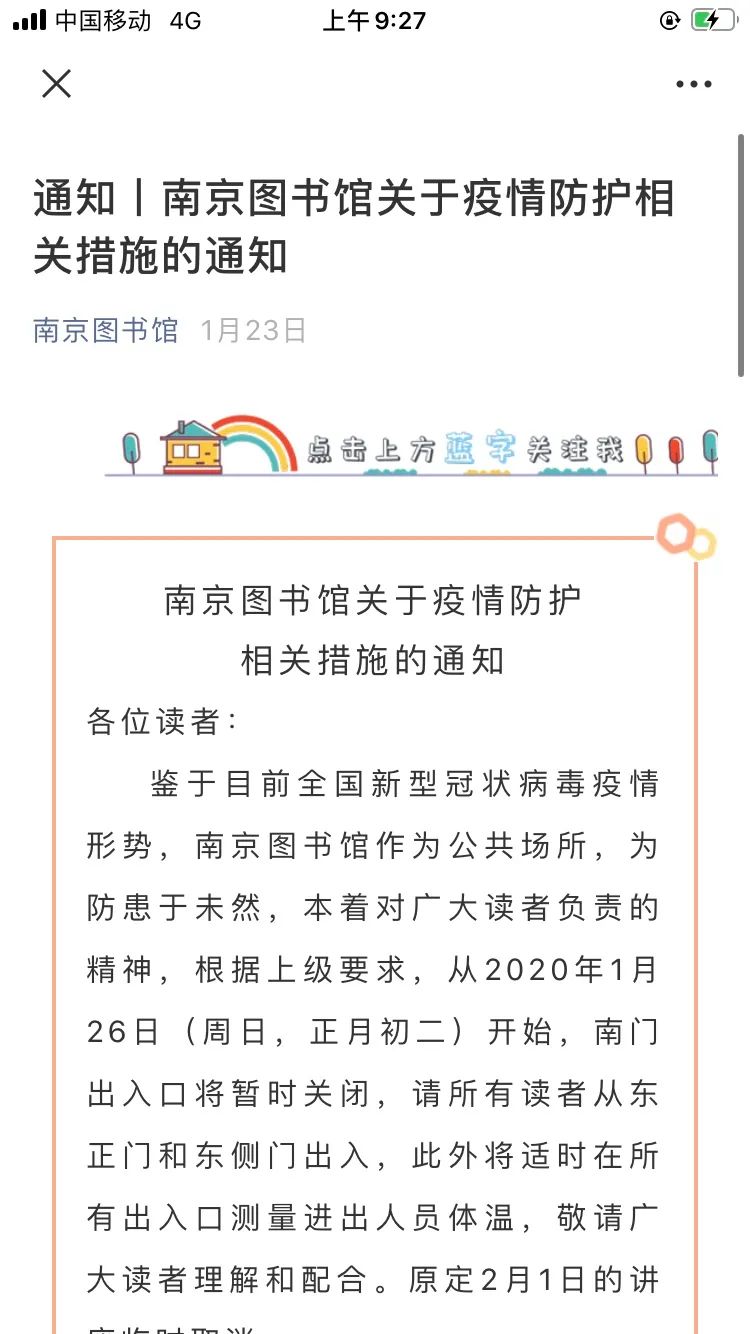Open the 南京图书馆 account link
Viewport: 750px width, 1334px height.
click(106, 330)
